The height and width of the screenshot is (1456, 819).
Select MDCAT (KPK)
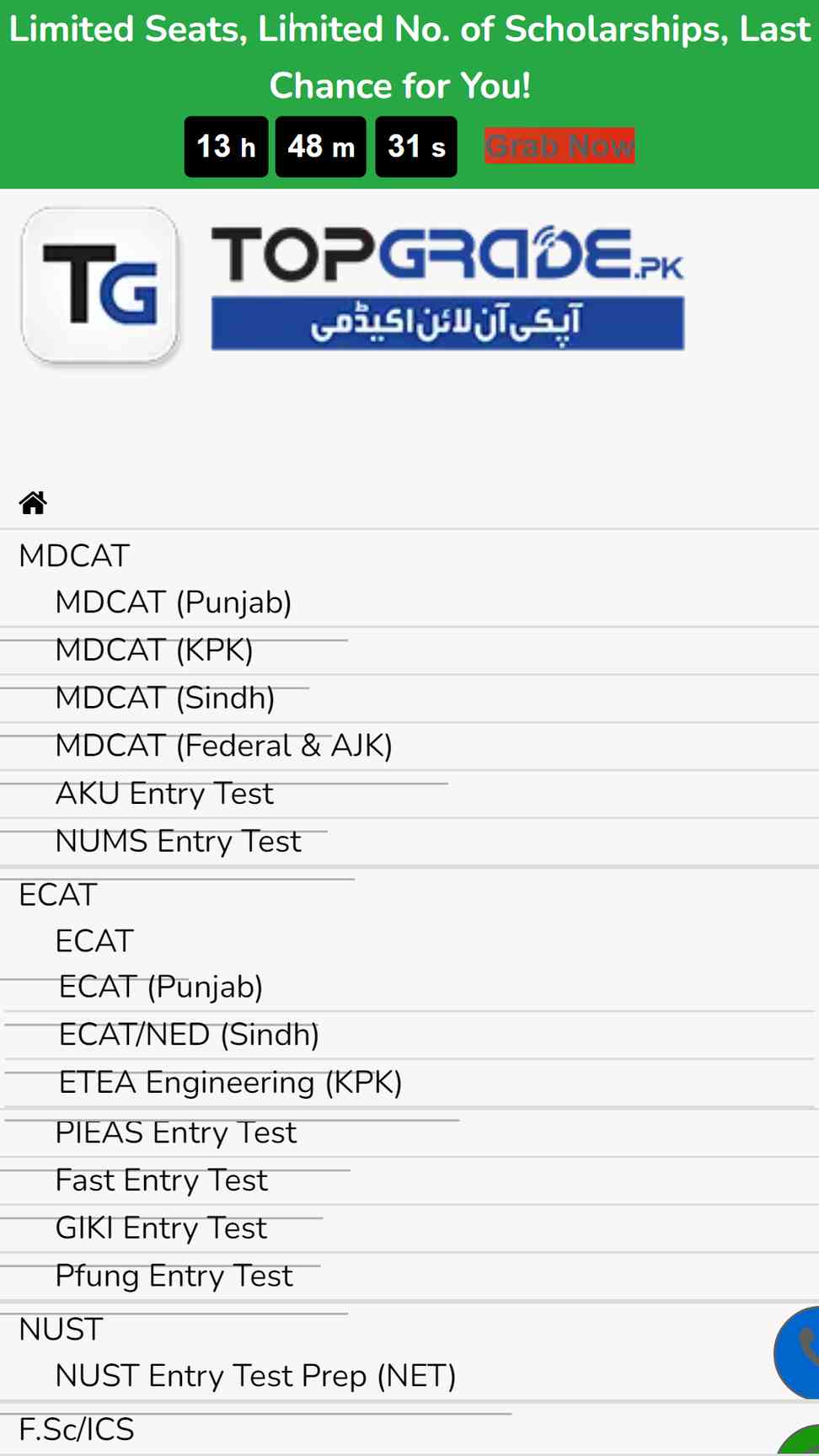[154, 650]
